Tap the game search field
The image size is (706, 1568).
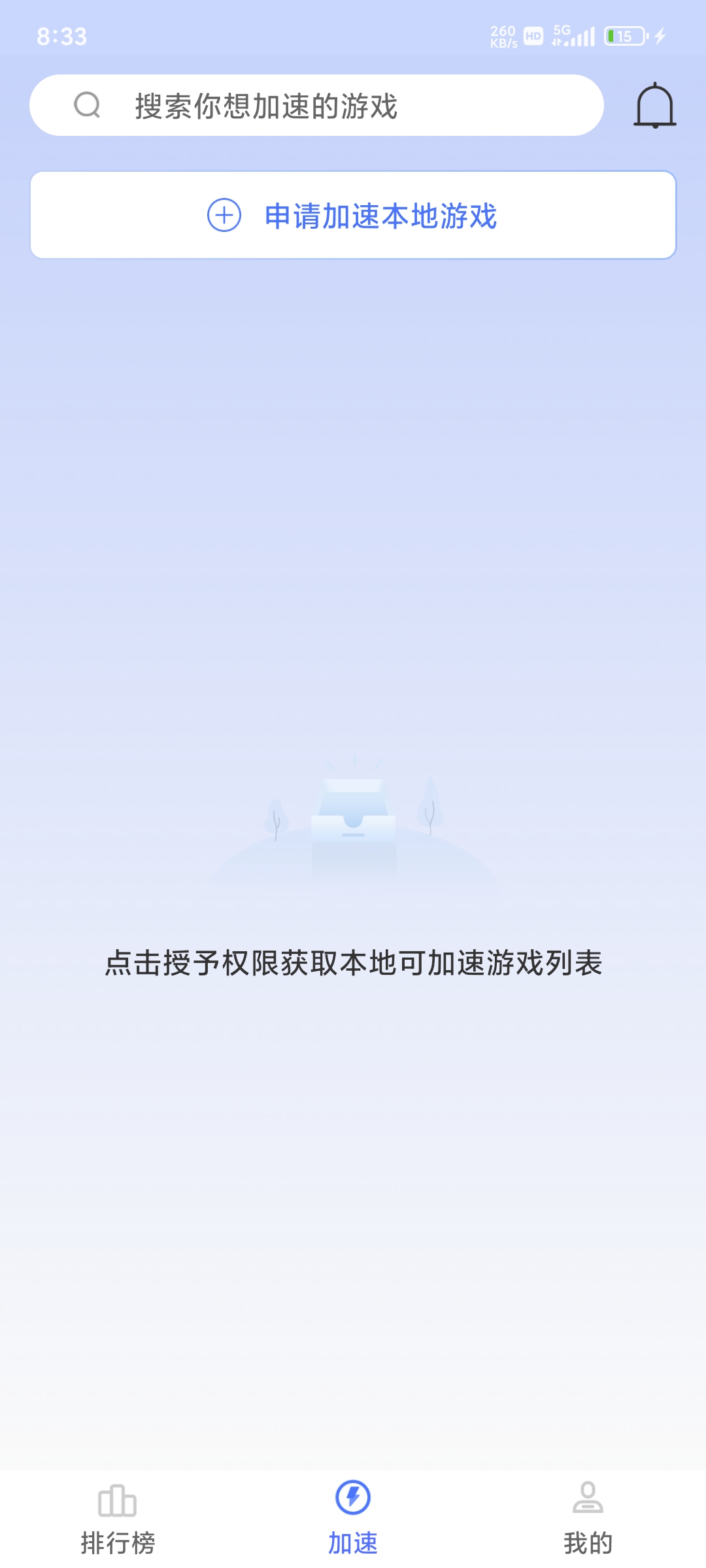(x=316, y=105)
